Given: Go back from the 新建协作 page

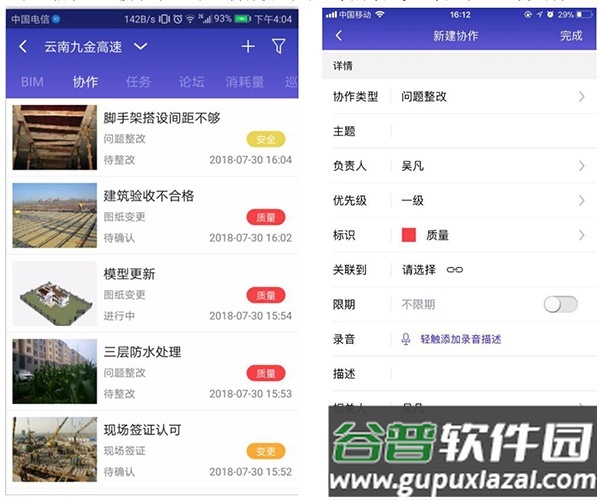Looking at the screenshot, I should (x=338, y=36).
